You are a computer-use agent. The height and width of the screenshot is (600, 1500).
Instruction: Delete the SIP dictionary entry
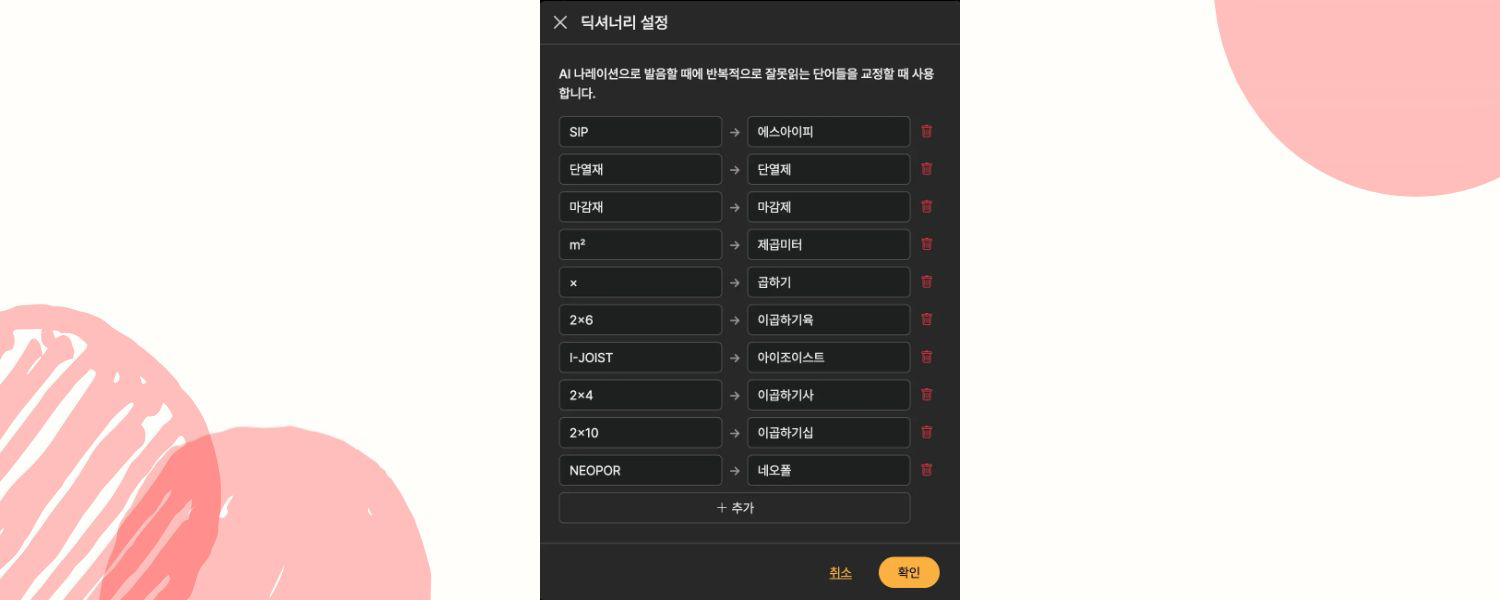(927, 131)
